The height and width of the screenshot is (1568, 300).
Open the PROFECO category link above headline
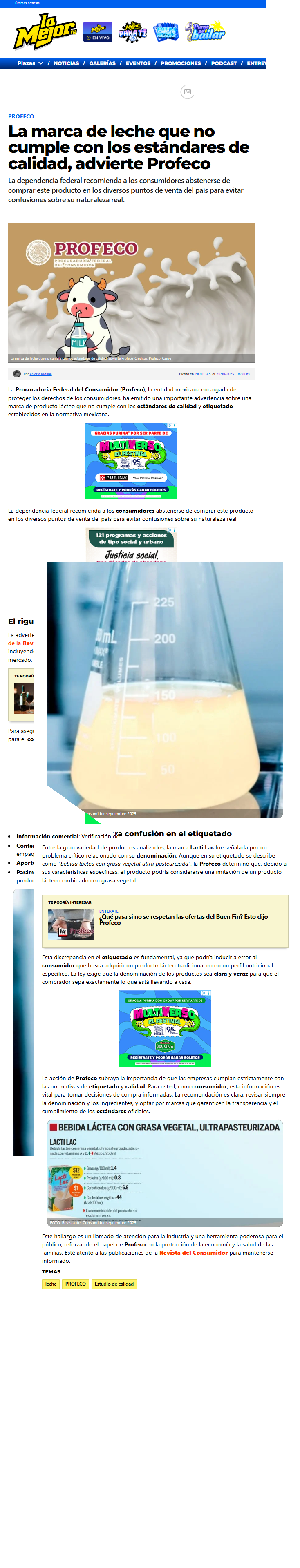(21, 116)
